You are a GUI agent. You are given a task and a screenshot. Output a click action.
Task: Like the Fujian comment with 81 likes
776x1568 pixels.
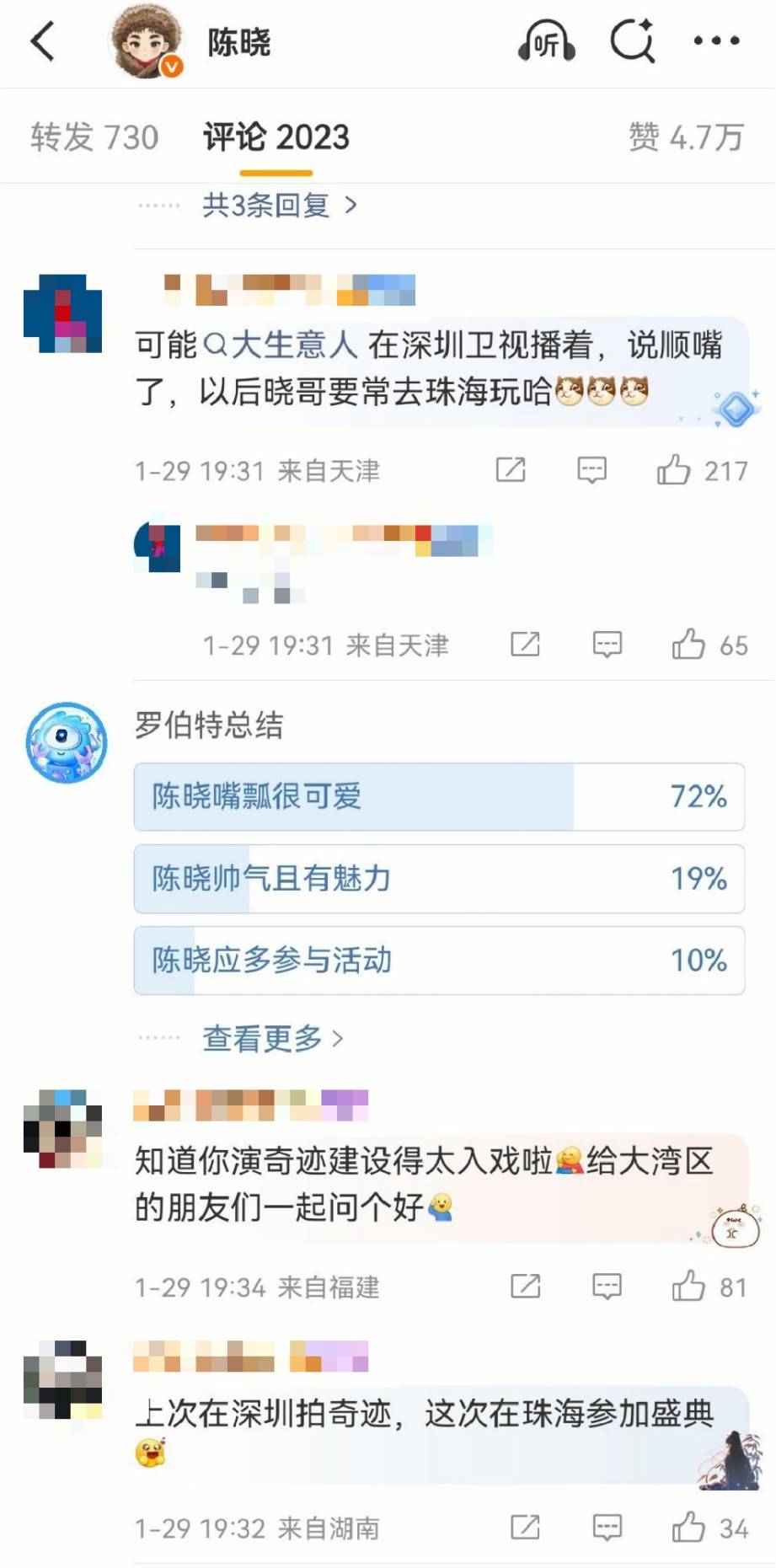[x=688, y=1287]
